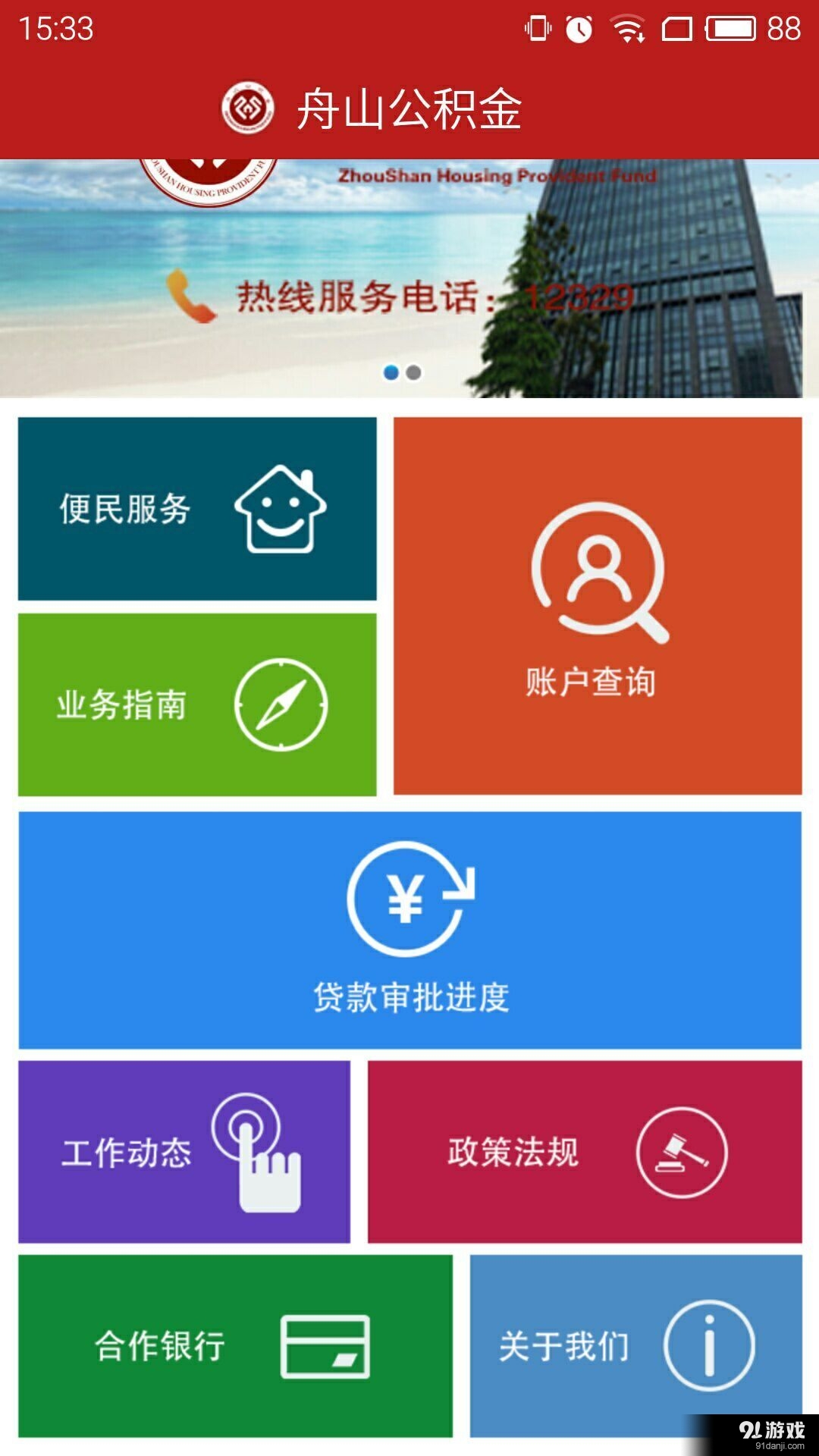819x1456 pixels.
Task: Tap the smiling house icon for 便民服务
Action: tap(281, 510)
